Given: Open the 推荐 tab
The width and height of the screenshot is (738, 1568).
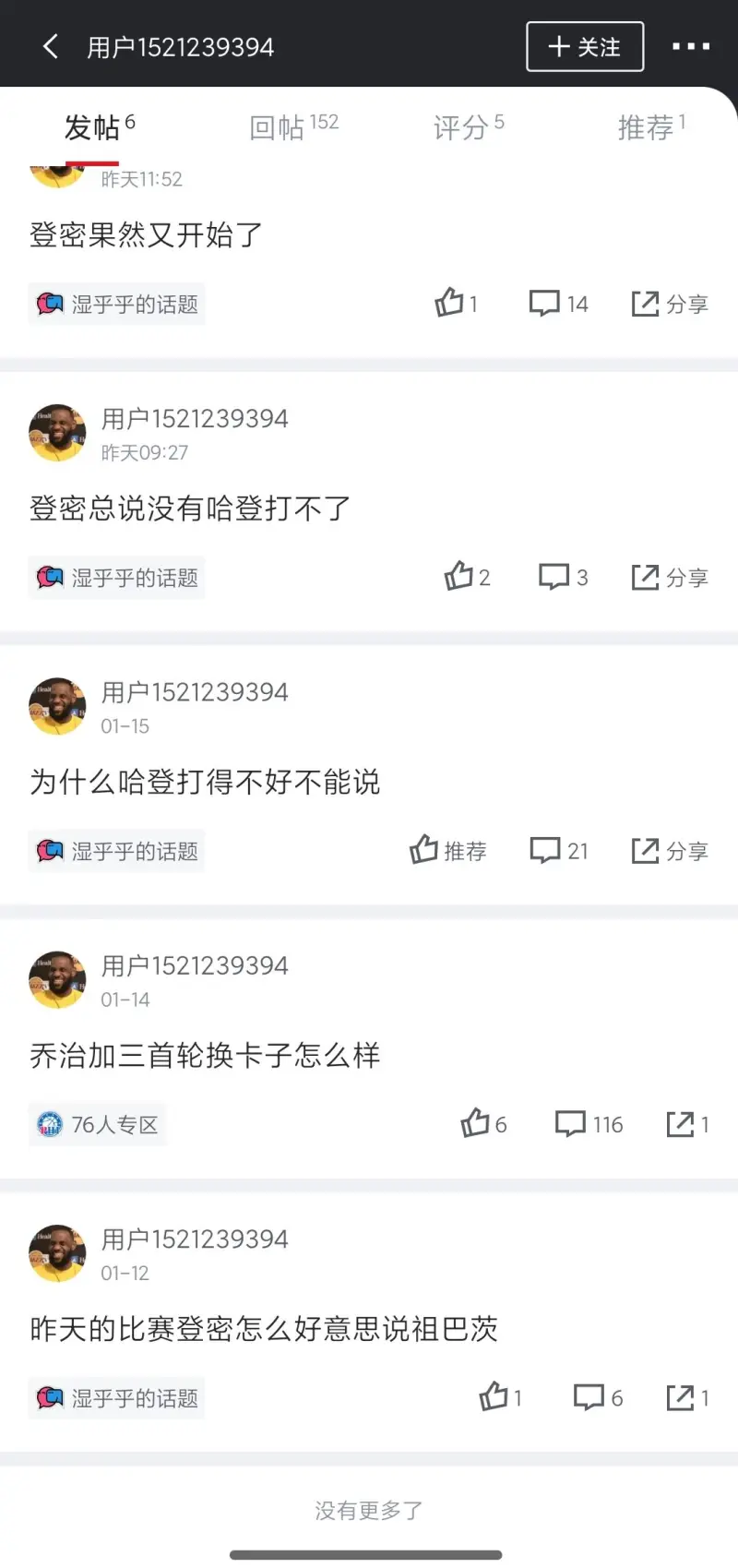Looking at the screenshot, I should 651,126.
